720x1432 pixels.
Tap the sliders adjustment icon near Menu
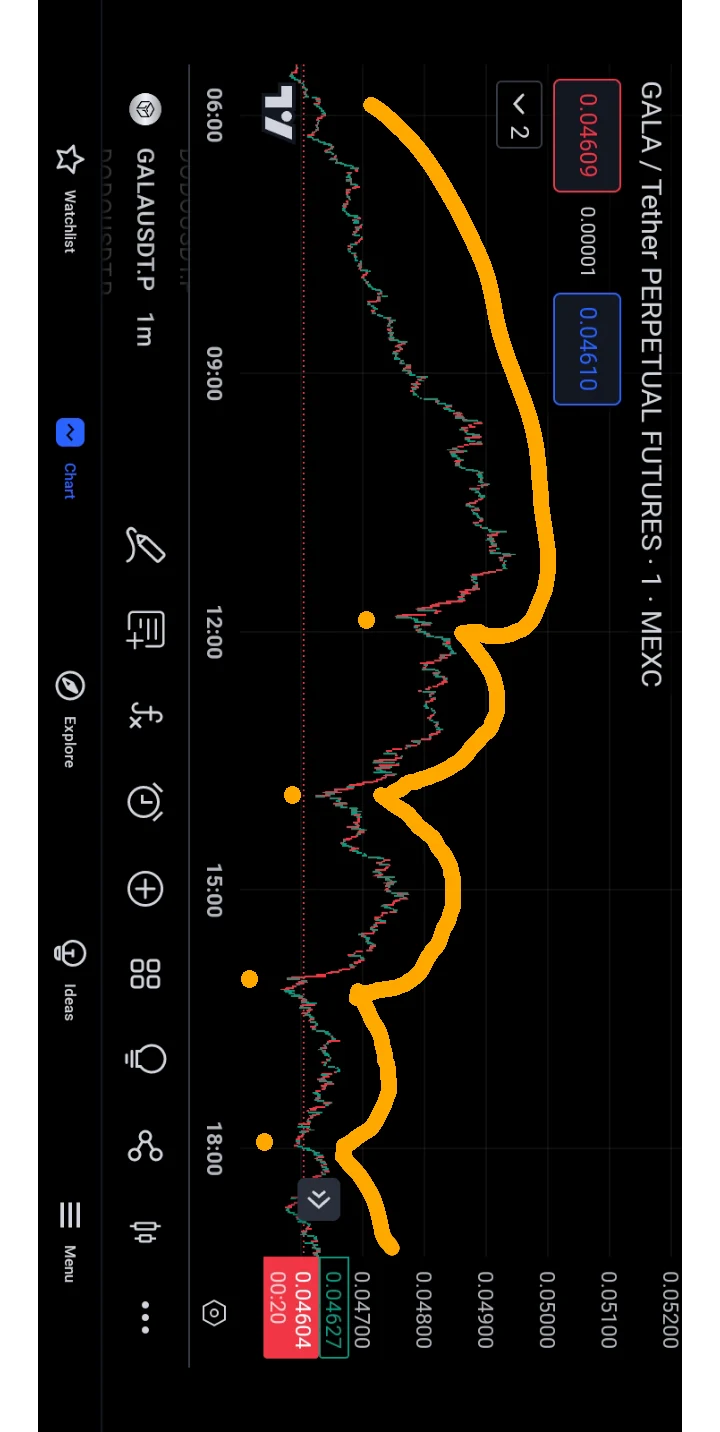(145, 1232)
